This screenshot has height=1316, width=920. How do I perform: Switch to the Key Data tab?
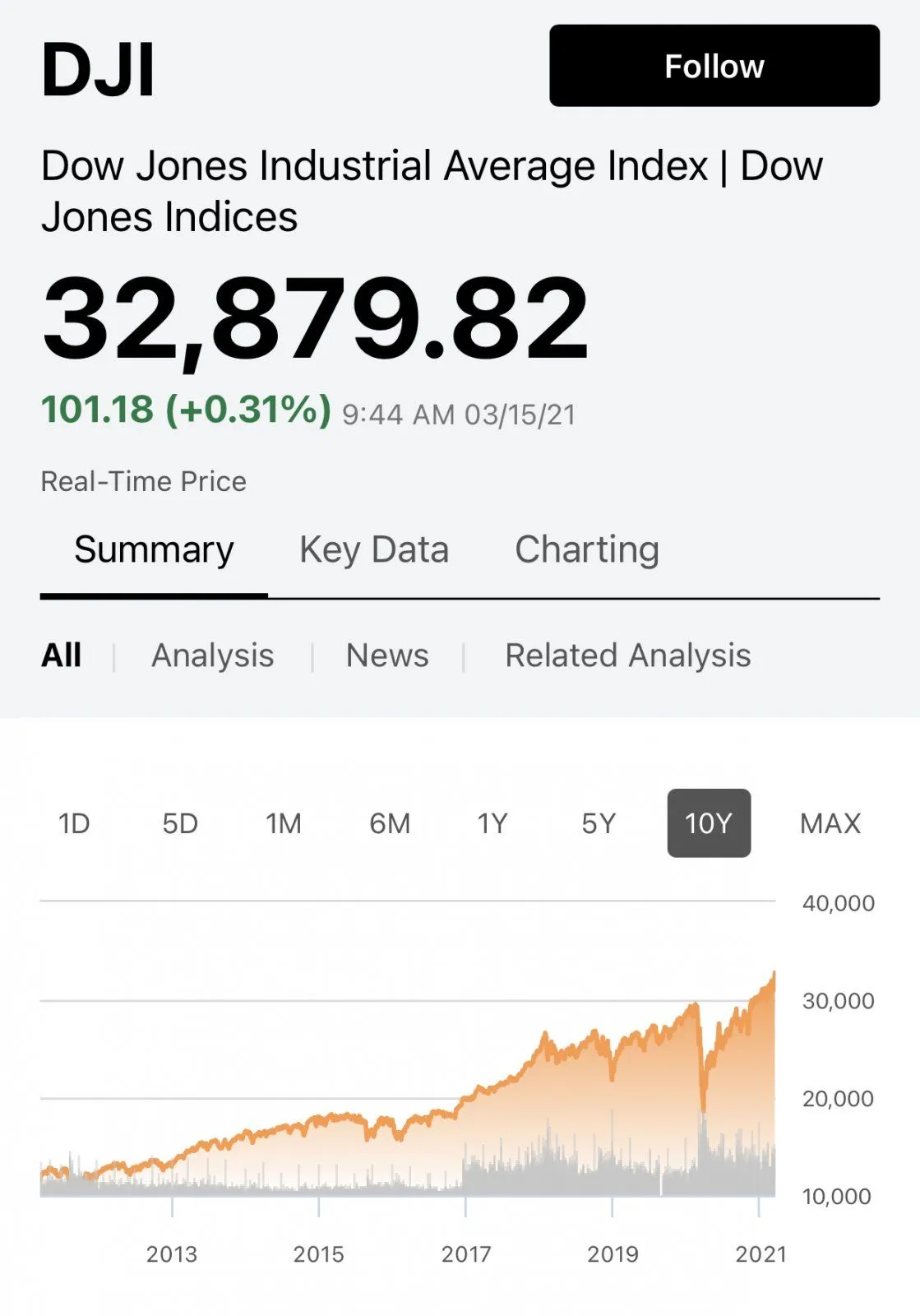[x=374, y=549]
